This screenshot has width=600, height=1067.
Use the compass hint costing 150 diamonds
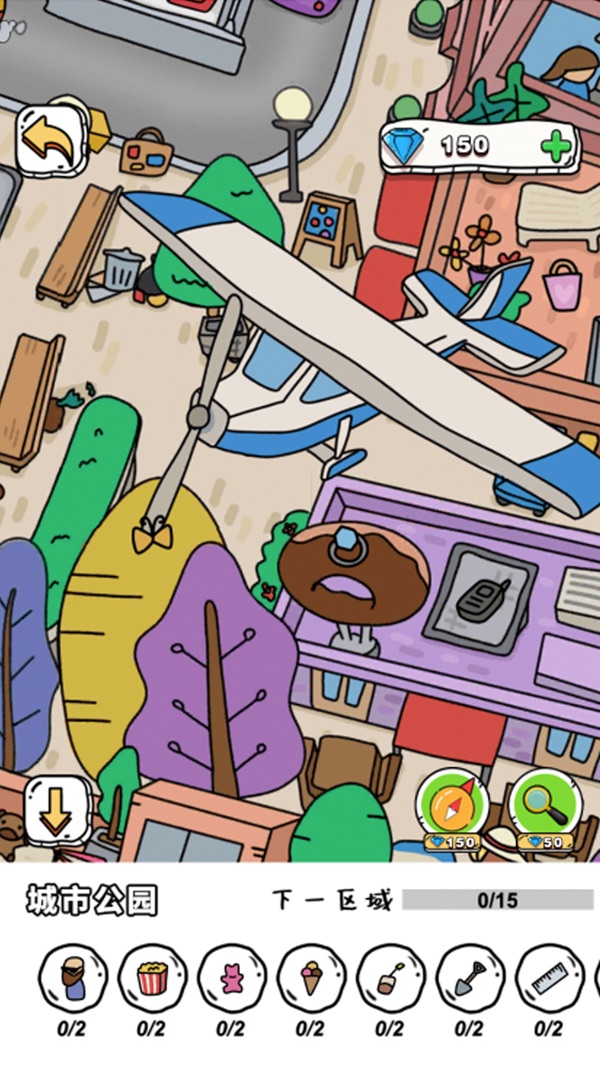click(x=452, y=806)
